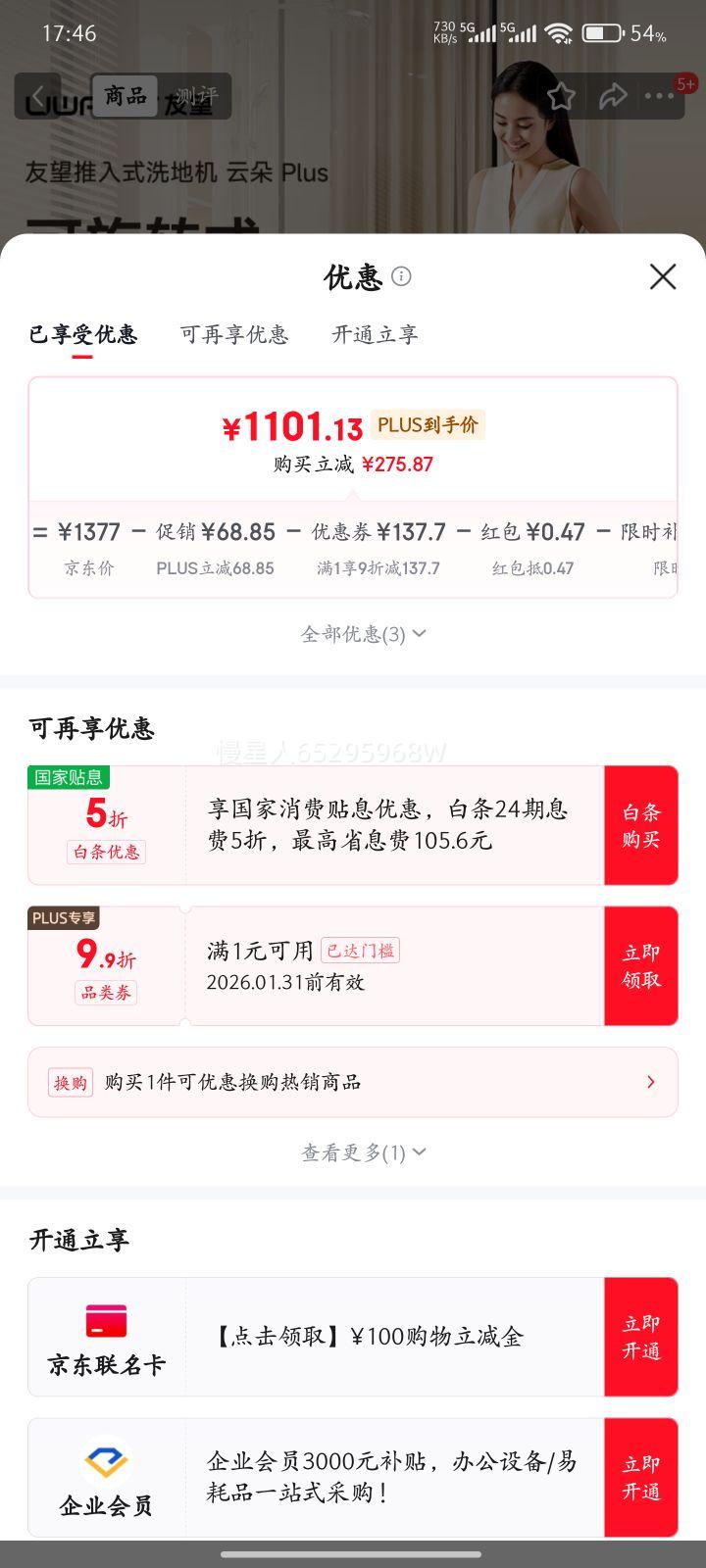Tap the 换购 label tag icon

coord(70,1082)
